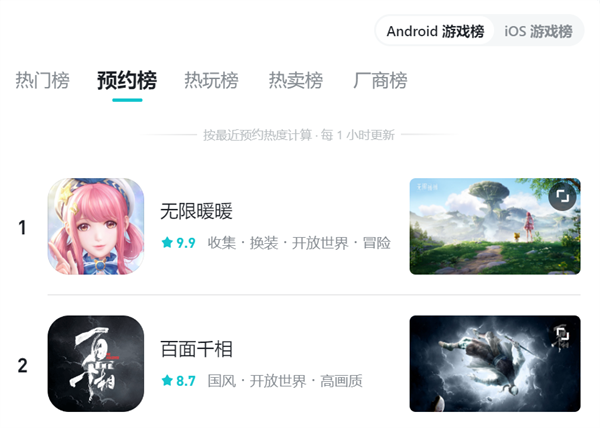Image resolution: width=600 pixels, height=428 pixels.
Task: Open the 热玩榜 tab
Action: tap(211, 81)
